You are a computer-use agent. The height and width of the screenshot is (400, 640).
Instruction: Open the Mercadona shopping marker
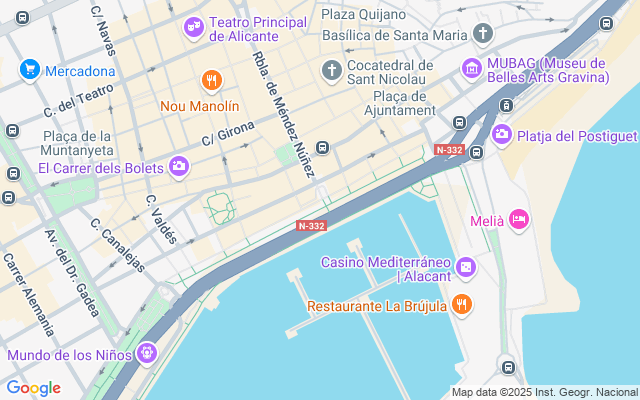tap(30, 70)
